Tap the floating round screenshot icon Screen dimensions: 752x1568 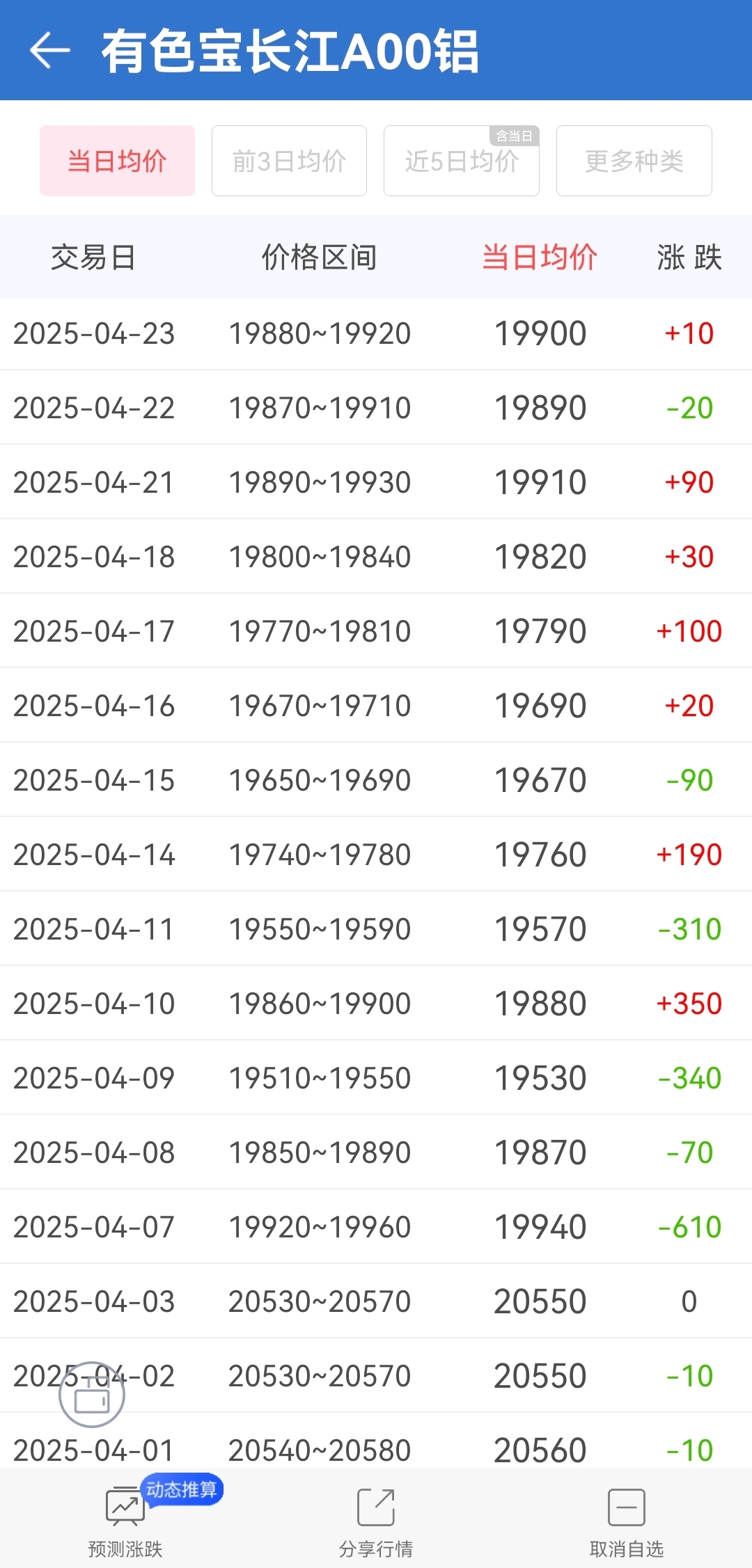click(x=92, y=1395)
